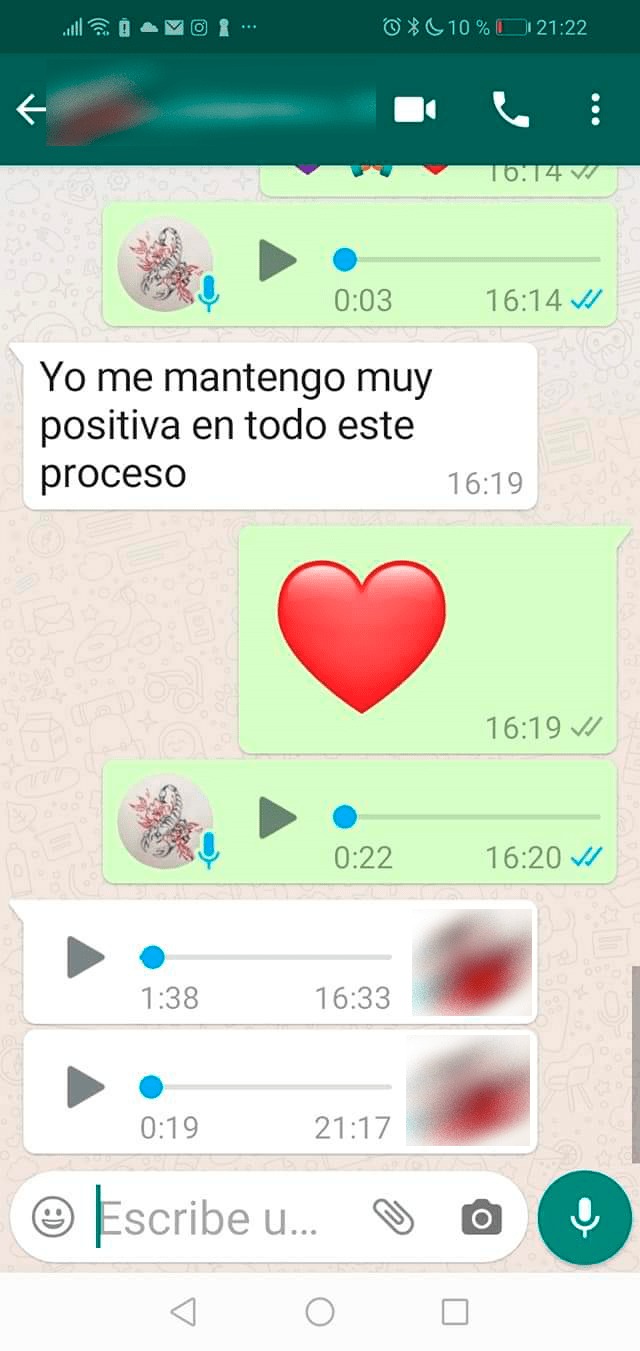This screenshot has width=640, height=1351.
Task: Play the 0:03 voice message
Action: [278, 261]
